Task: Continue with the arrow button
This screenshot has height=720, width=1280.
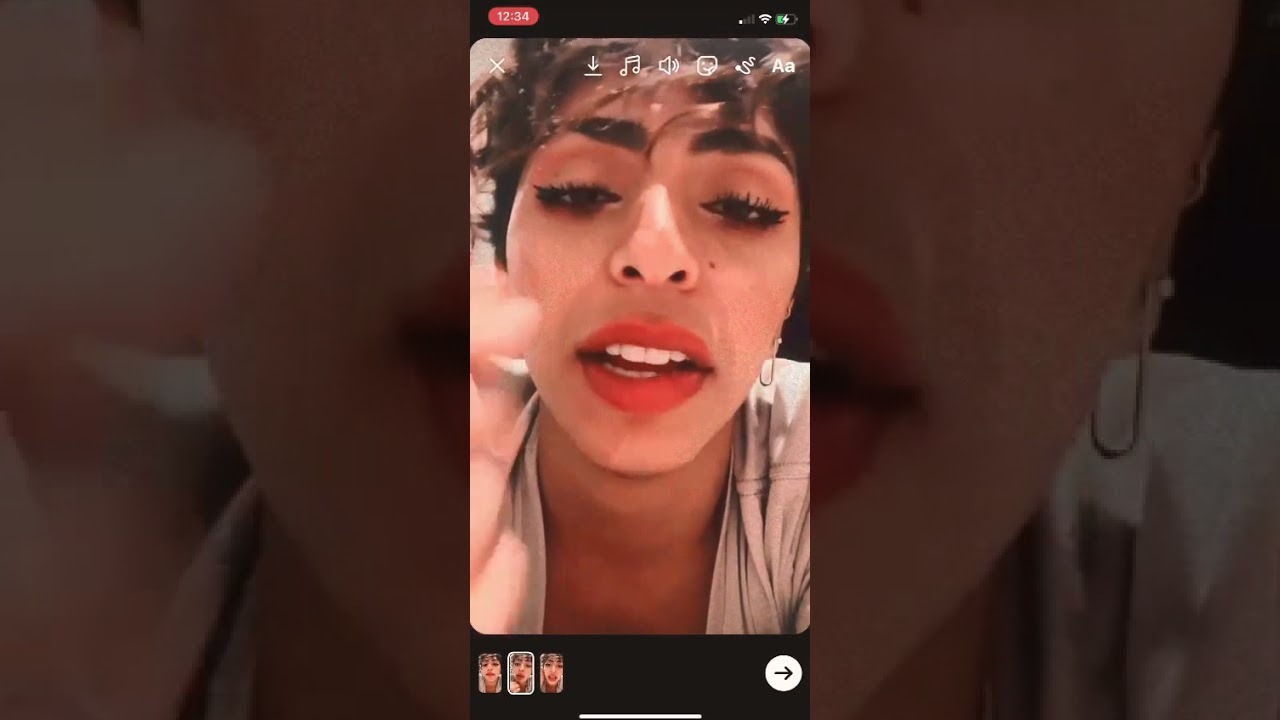Action: pyautogui.click(x=783, y=673)
